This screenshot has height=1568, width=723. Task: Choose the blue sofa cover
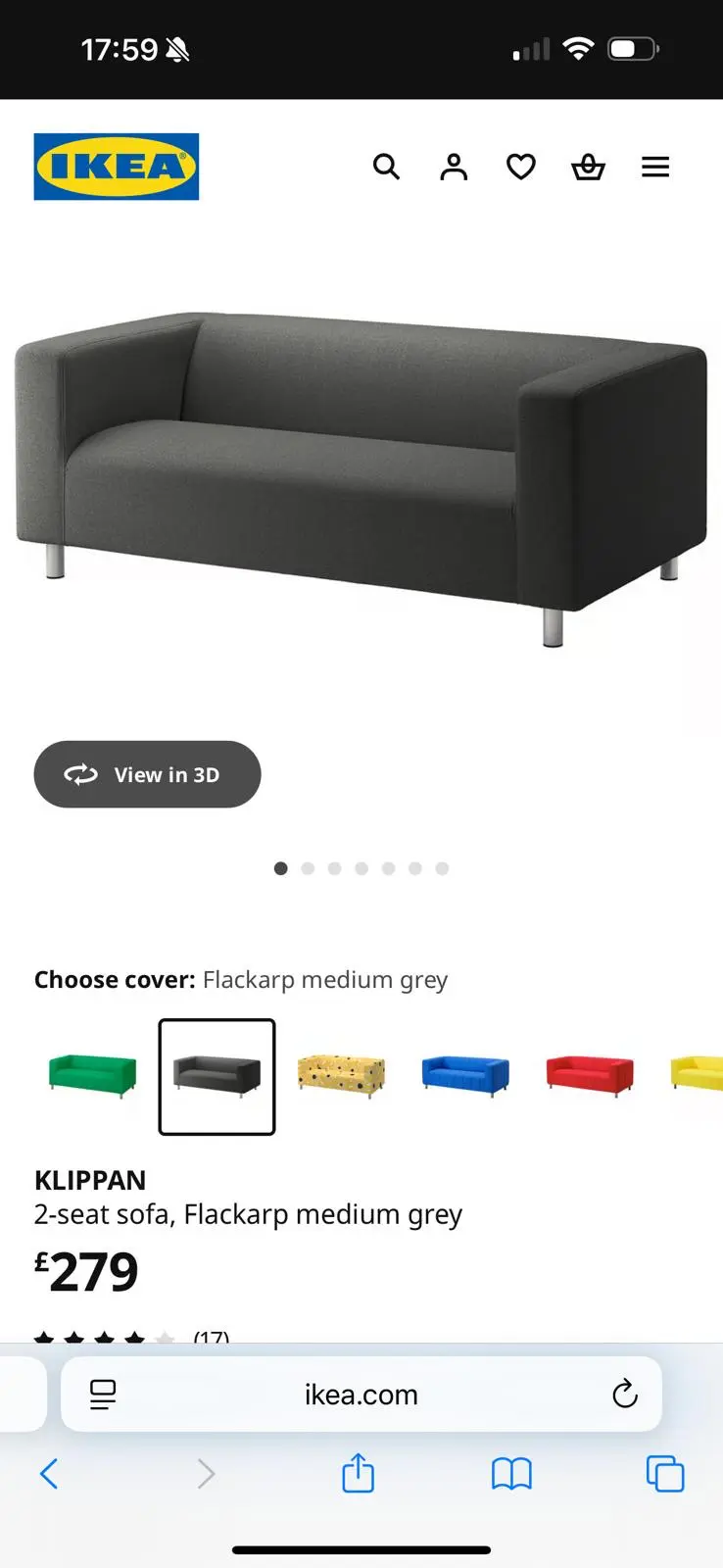[465, 1075]
